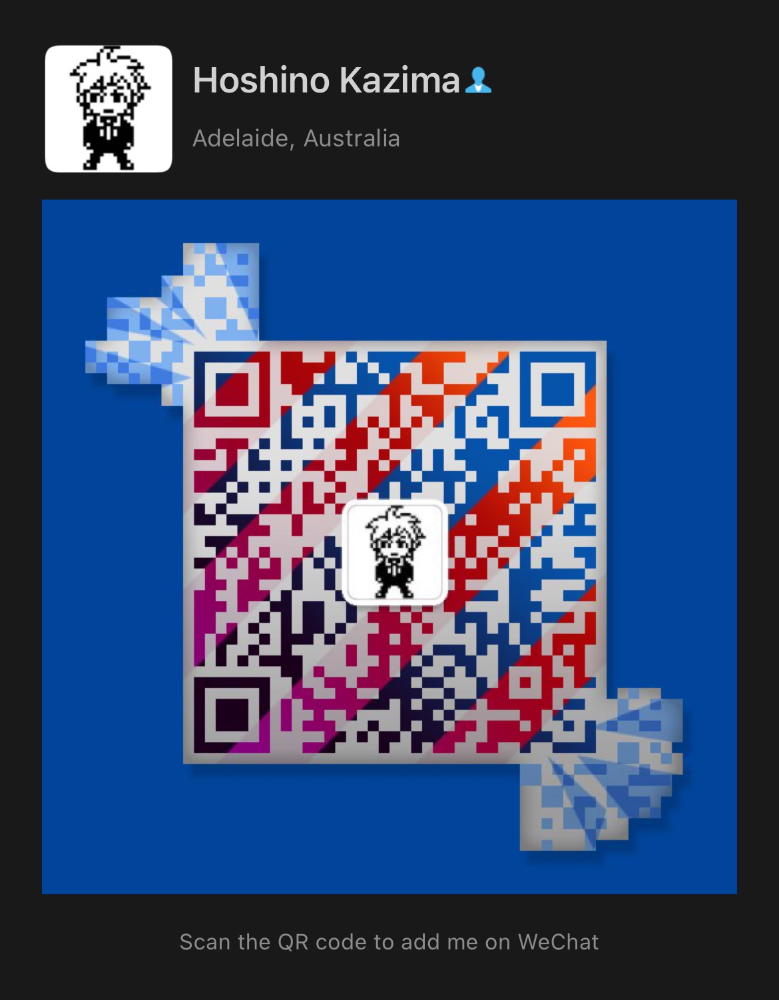This screenshot has height=1000, width=779.
Task: Click the 'Scan the QR code' caption text
Action: tap(389, 941)
